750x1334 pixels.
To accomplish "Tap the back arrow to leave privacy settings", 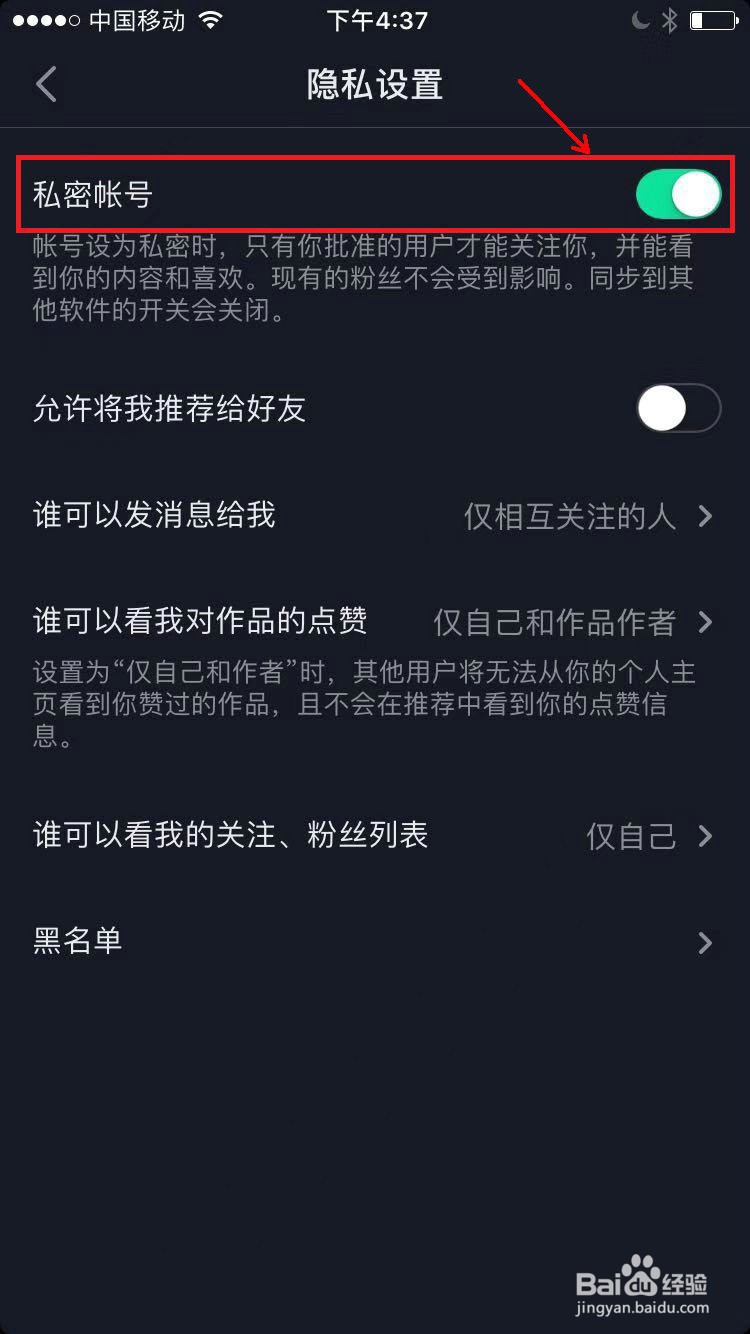I will click(45, 84).
